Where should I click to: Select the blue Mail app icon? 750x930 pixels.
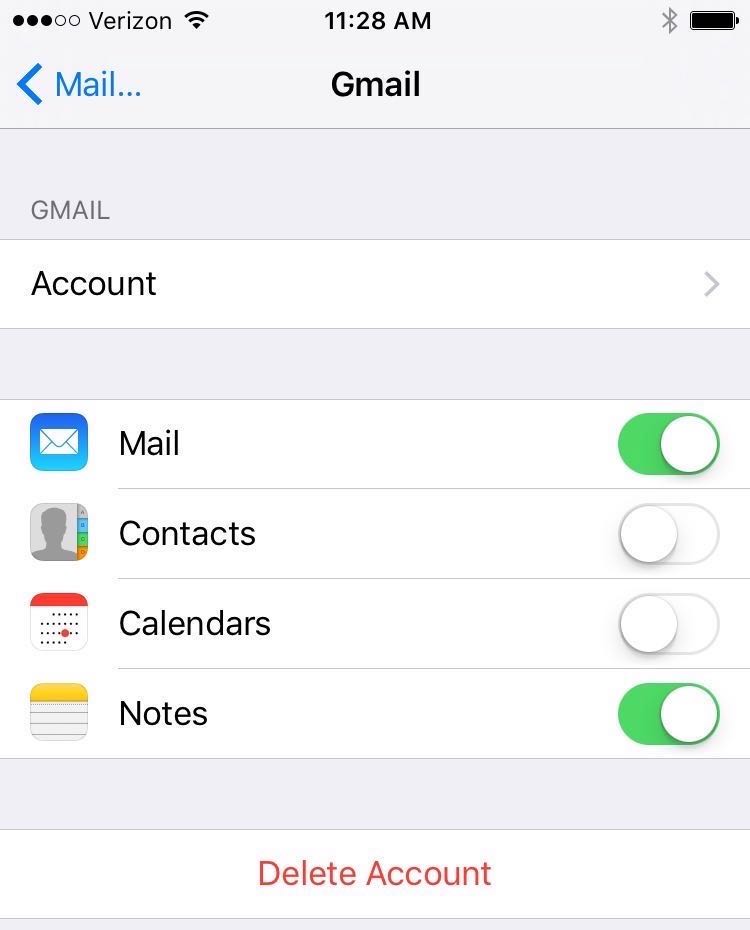58,443
